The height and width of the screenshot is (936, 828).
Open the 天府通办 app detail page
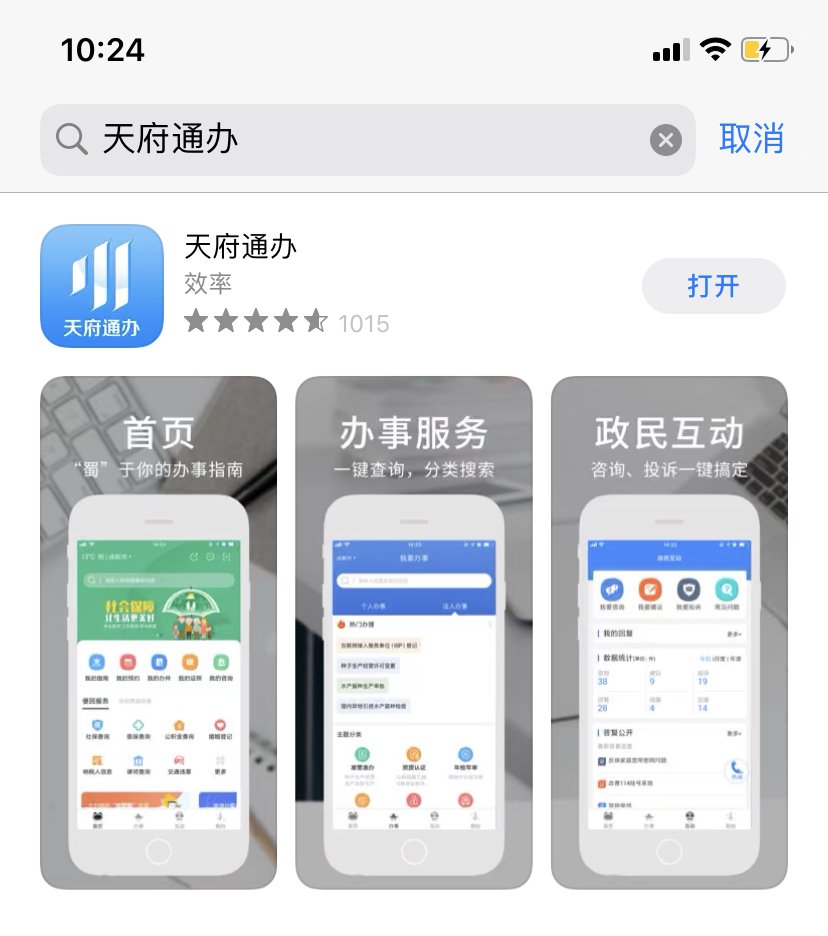[240, 247]
